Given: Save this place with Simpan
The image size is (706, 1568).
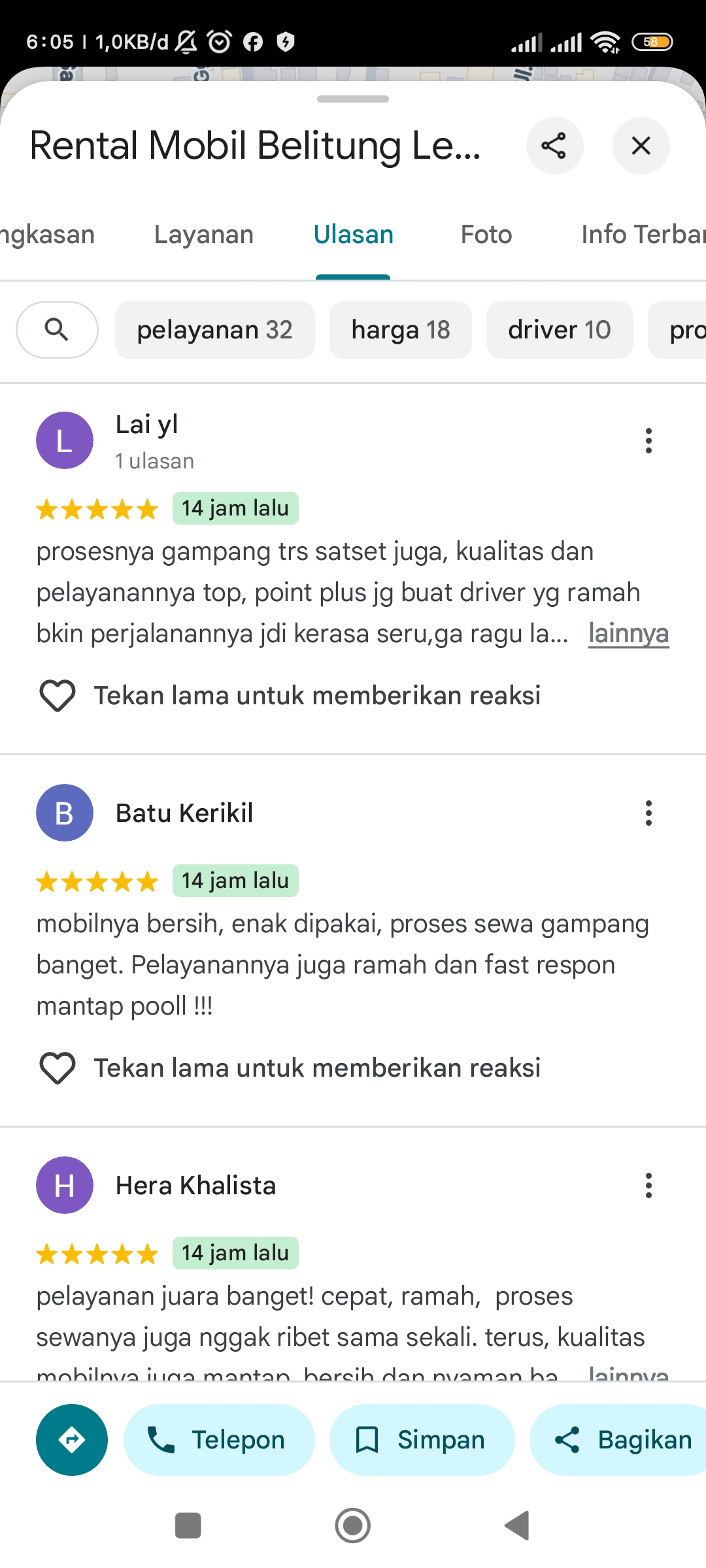Looking at the screenshot, I should click(422, 1440).
